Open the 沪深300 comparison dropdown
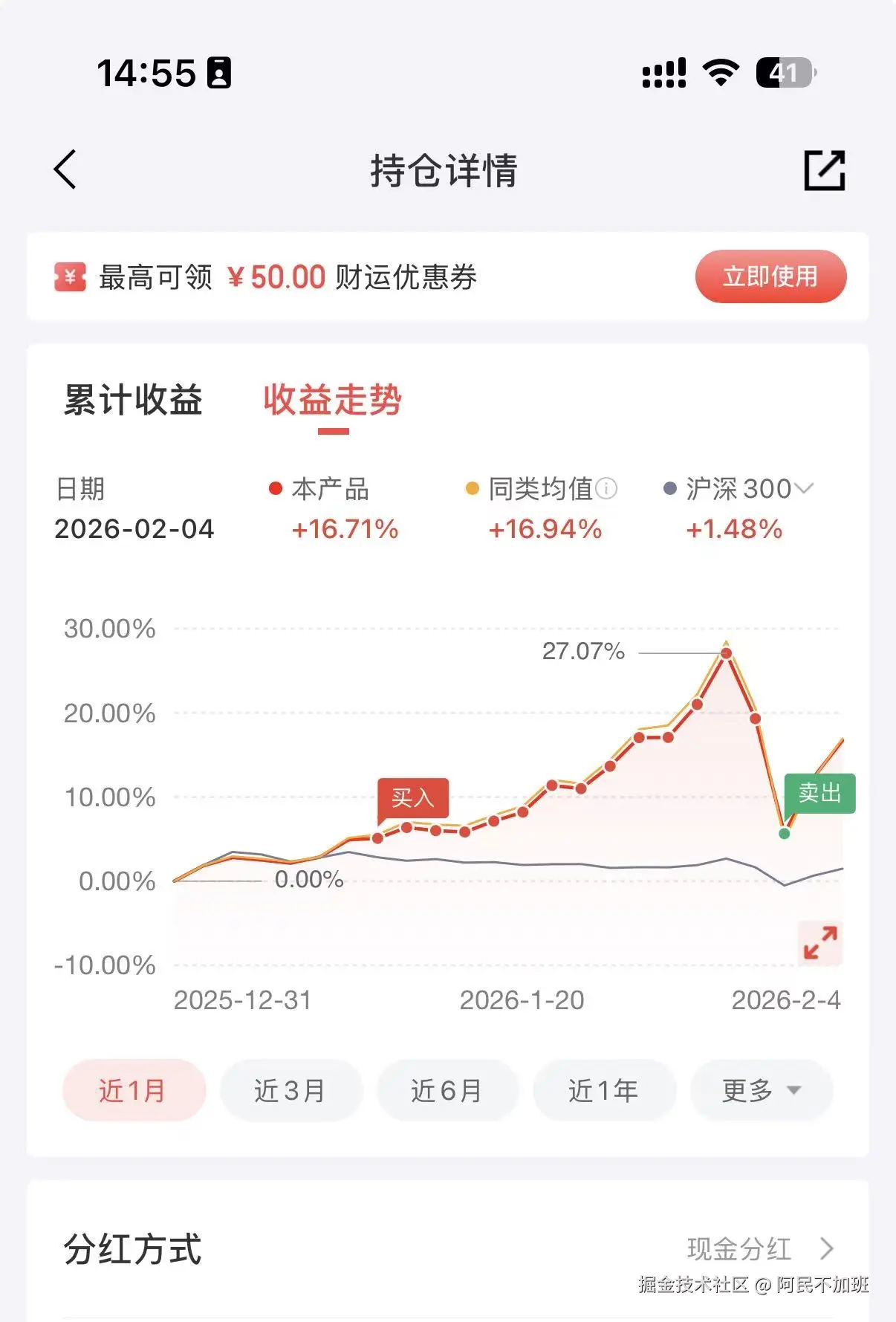 point(805,488)
